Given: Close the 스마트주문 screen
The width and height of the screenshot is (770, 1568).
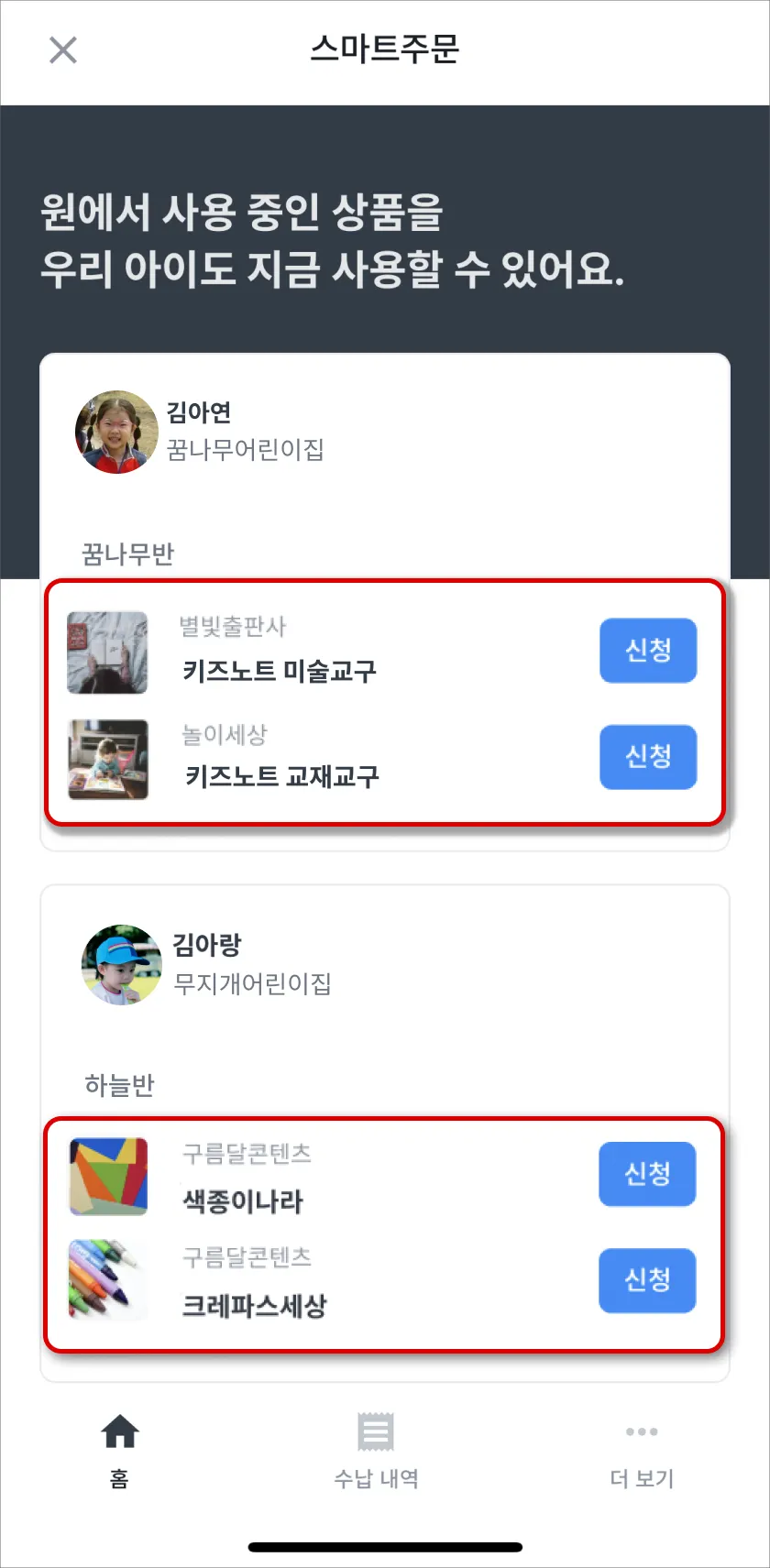Looking at the screenshot, I should coord(62,49).
